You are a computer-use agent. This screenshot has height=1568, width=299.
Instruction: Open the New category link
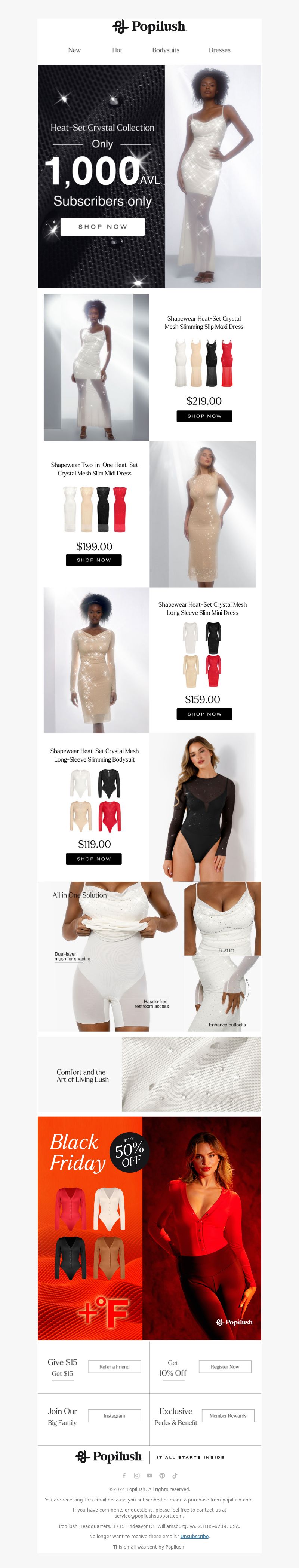click(x=74, y=50)
